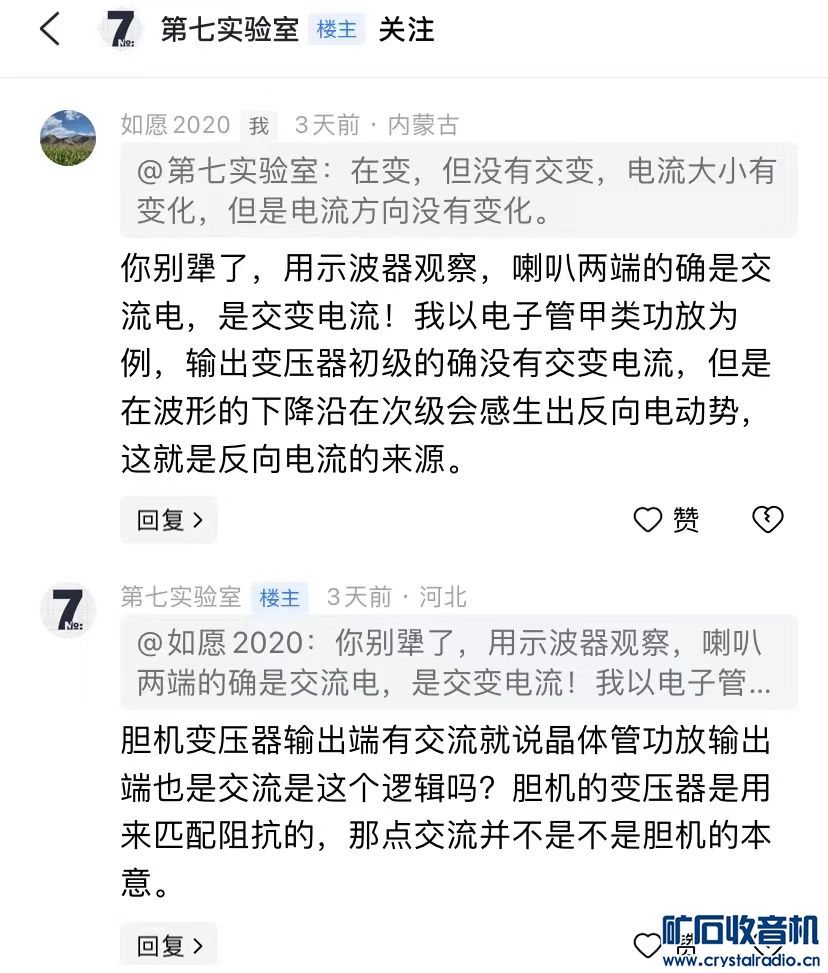Screen dimensions: 828x973
Task: Go back using the top-left arrow
Action: click(x=50, y=30)
